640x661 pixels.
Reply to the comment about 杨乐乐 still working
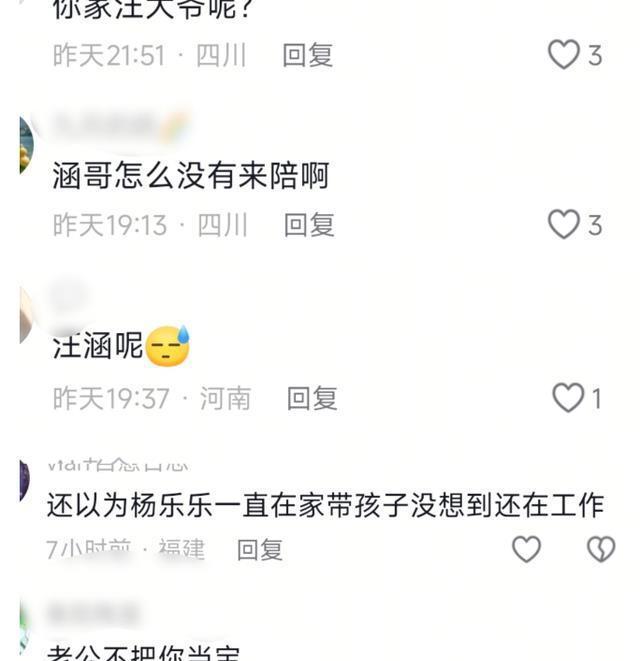click(x=260, y=549)
